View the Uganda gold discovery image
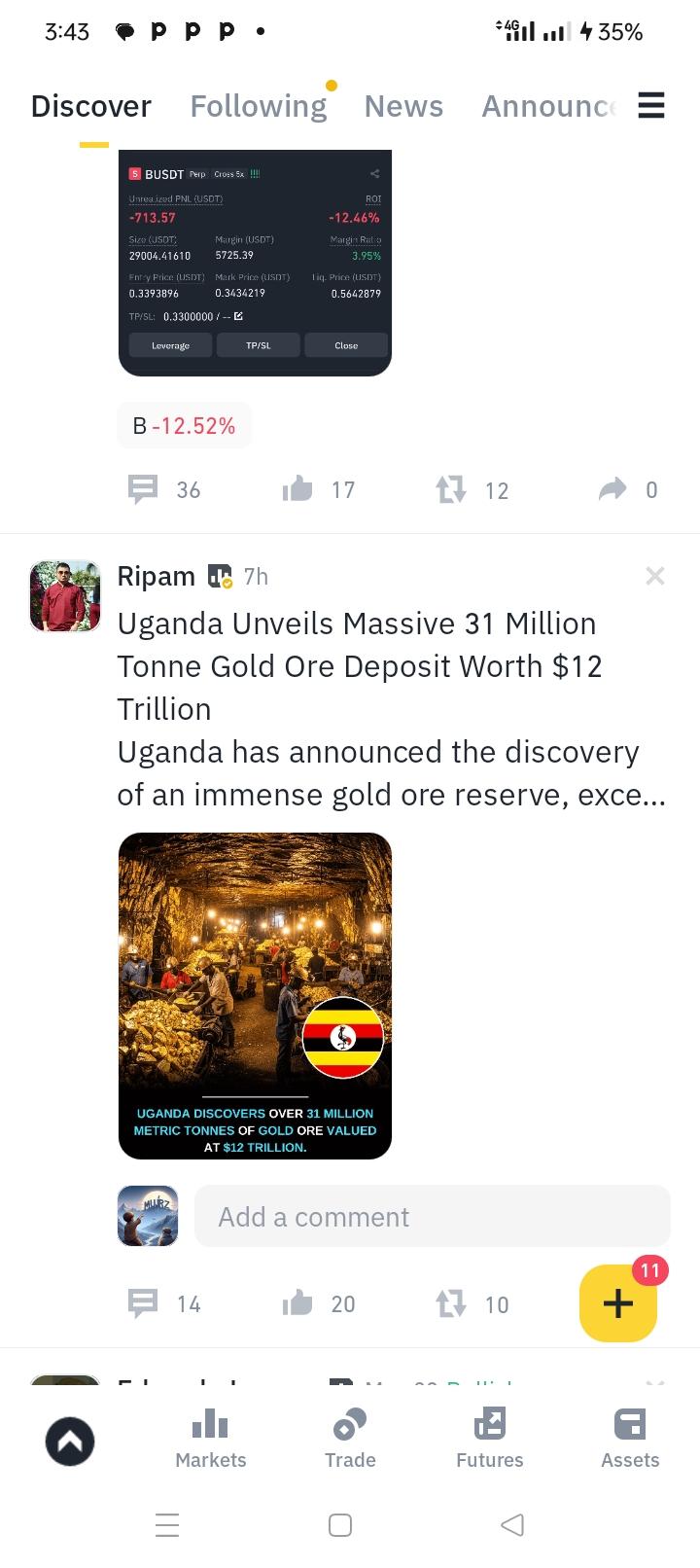Screen dimensions: 700x1568 click(255, 996)
